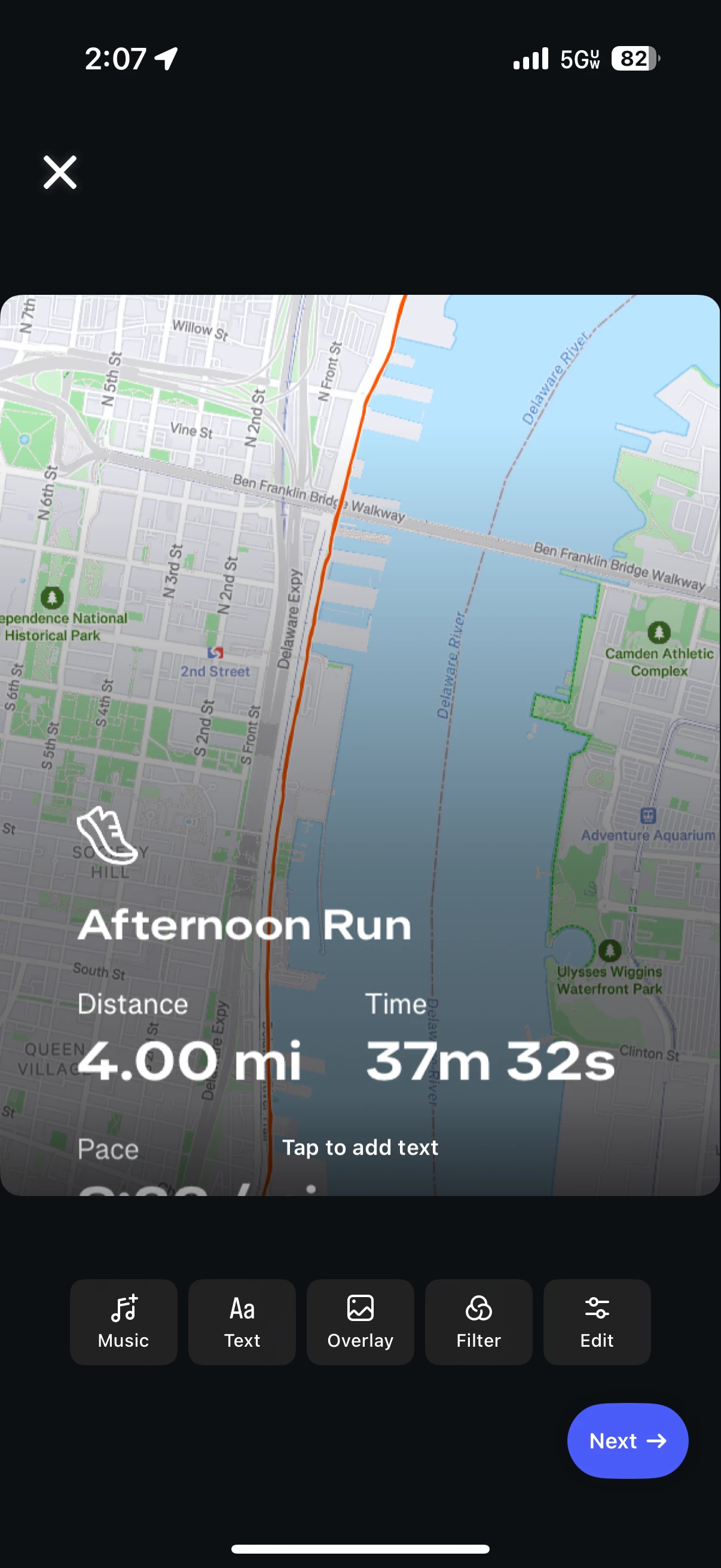Apply a Filter to the image
The image size is (721, 1568).
point(478,1322)
